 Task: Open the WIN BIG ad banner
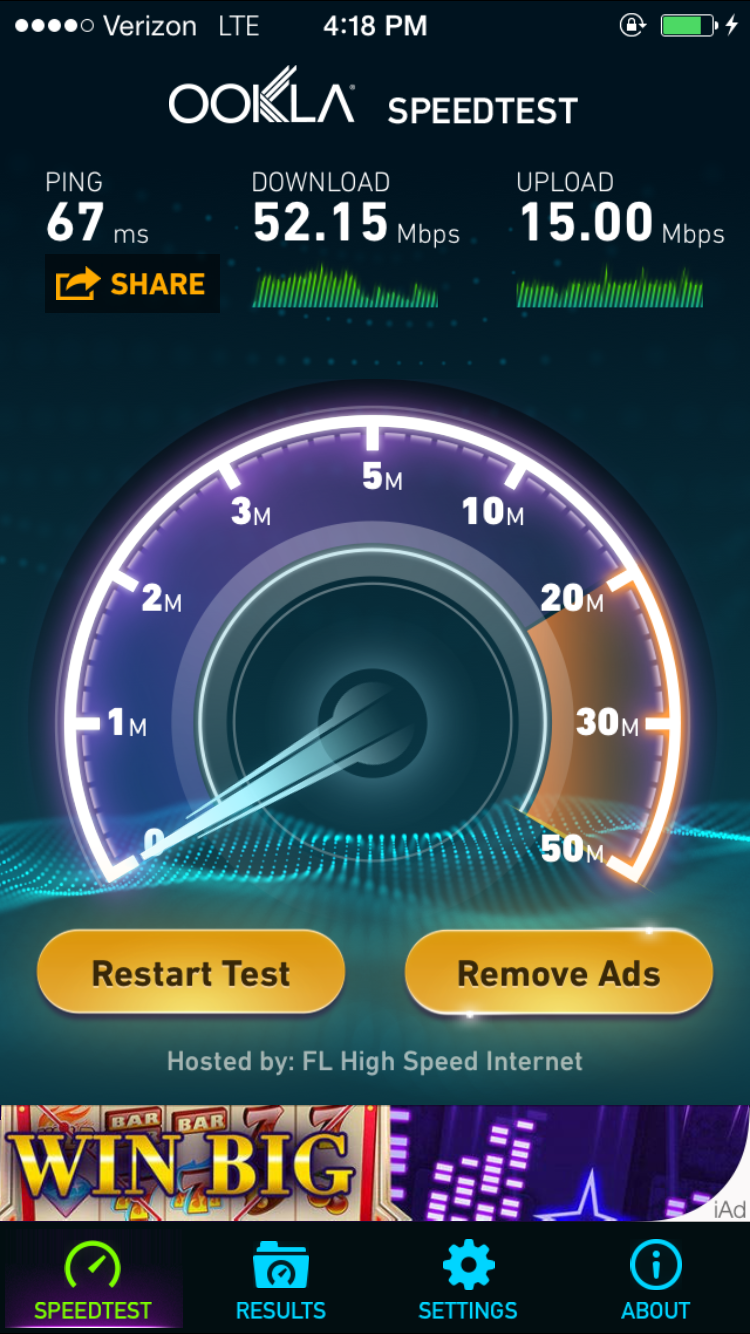(x=375, y=1163)
